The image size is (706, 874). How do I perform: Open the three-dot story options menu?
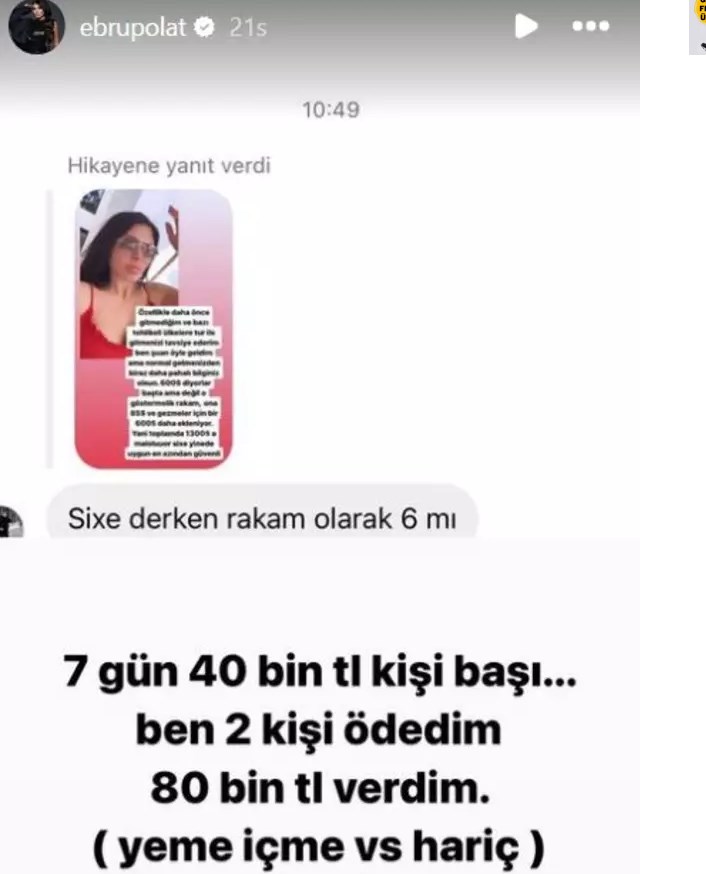coord(590,28)
